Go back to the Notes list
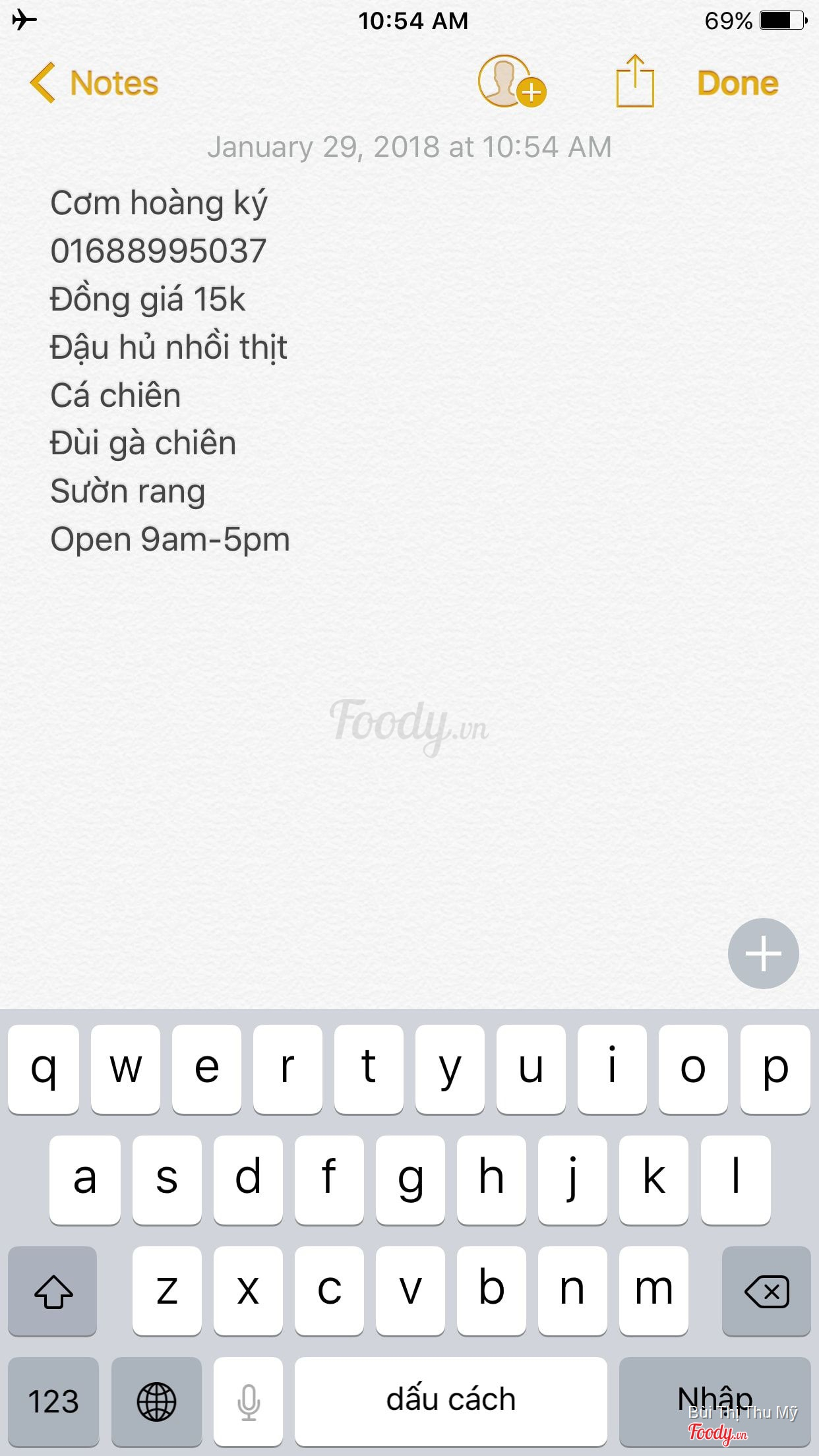The image size is (819, 1456). tap(94, 83)
